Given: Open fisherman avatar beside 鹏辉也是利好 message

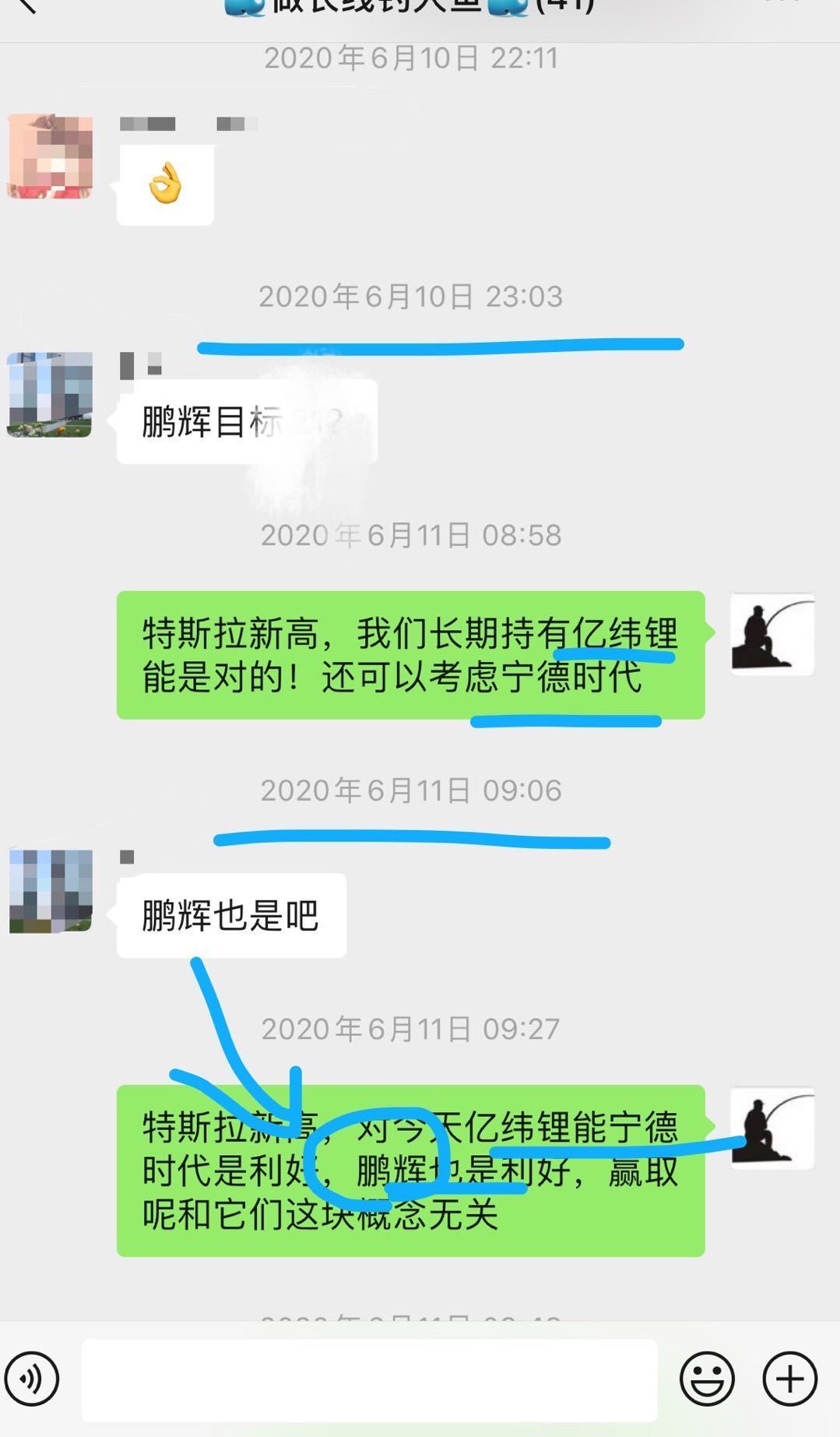Looking at the screenshot, I should [772, 1128].
